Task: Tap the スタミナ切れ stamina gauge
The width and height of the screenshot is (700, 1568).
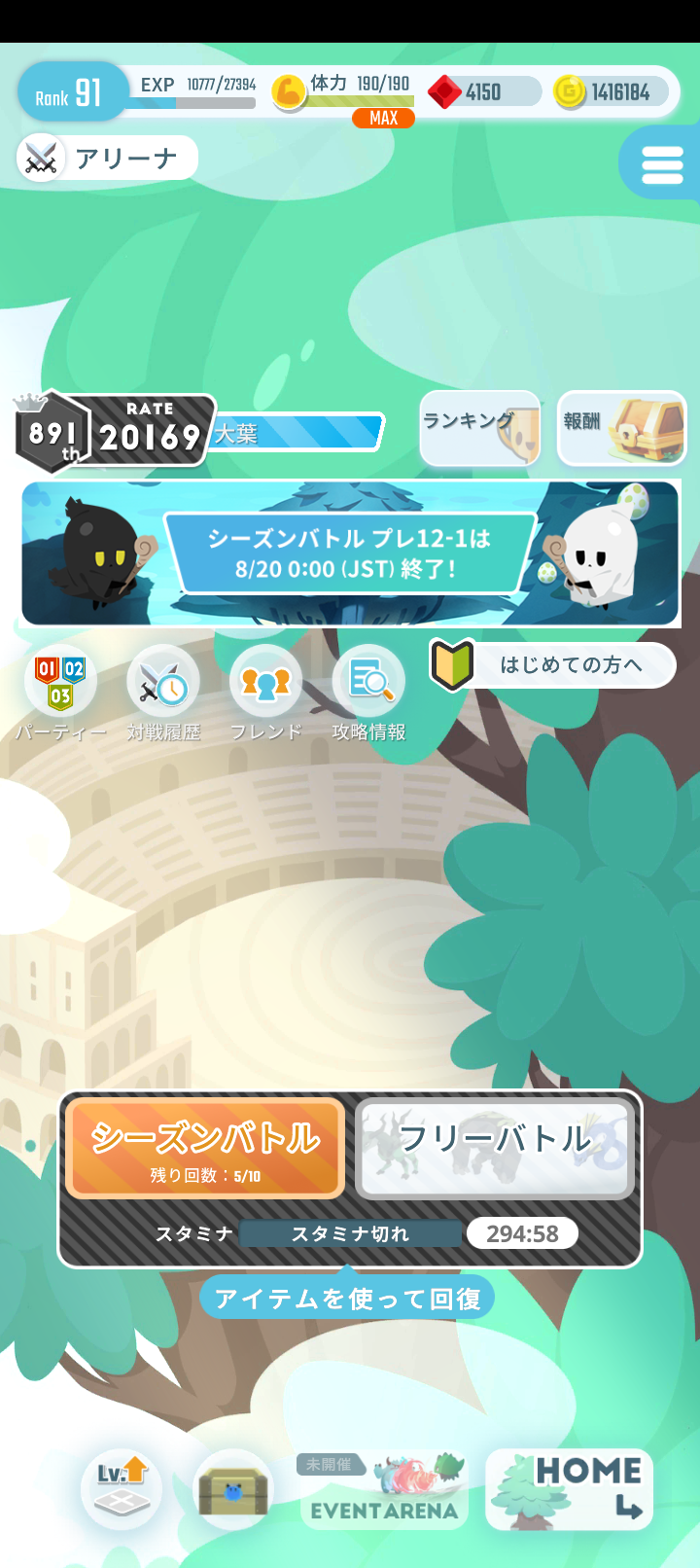Action: (350, 1232)
